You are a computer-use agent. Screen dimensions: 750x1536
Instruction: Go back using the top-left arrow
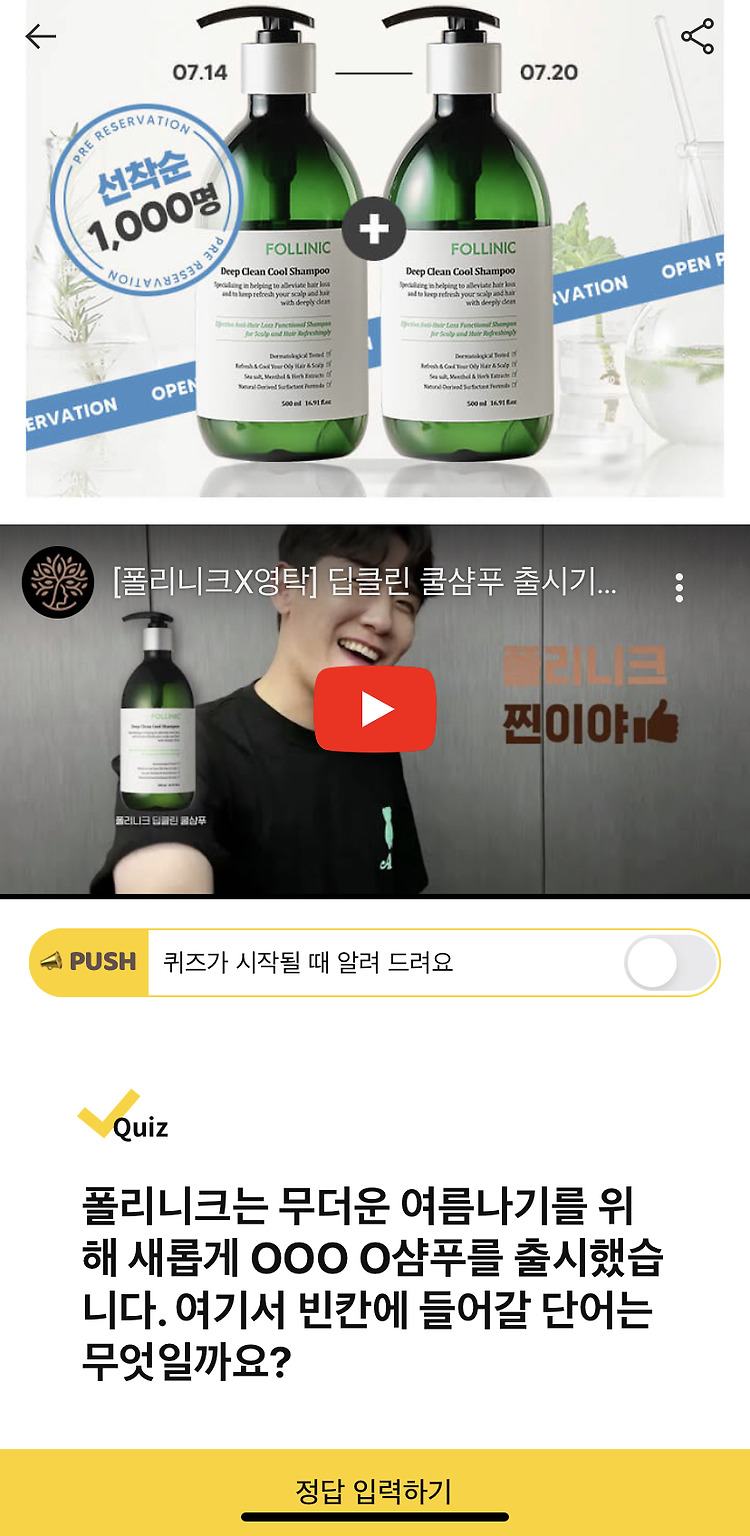click(41, 37)
